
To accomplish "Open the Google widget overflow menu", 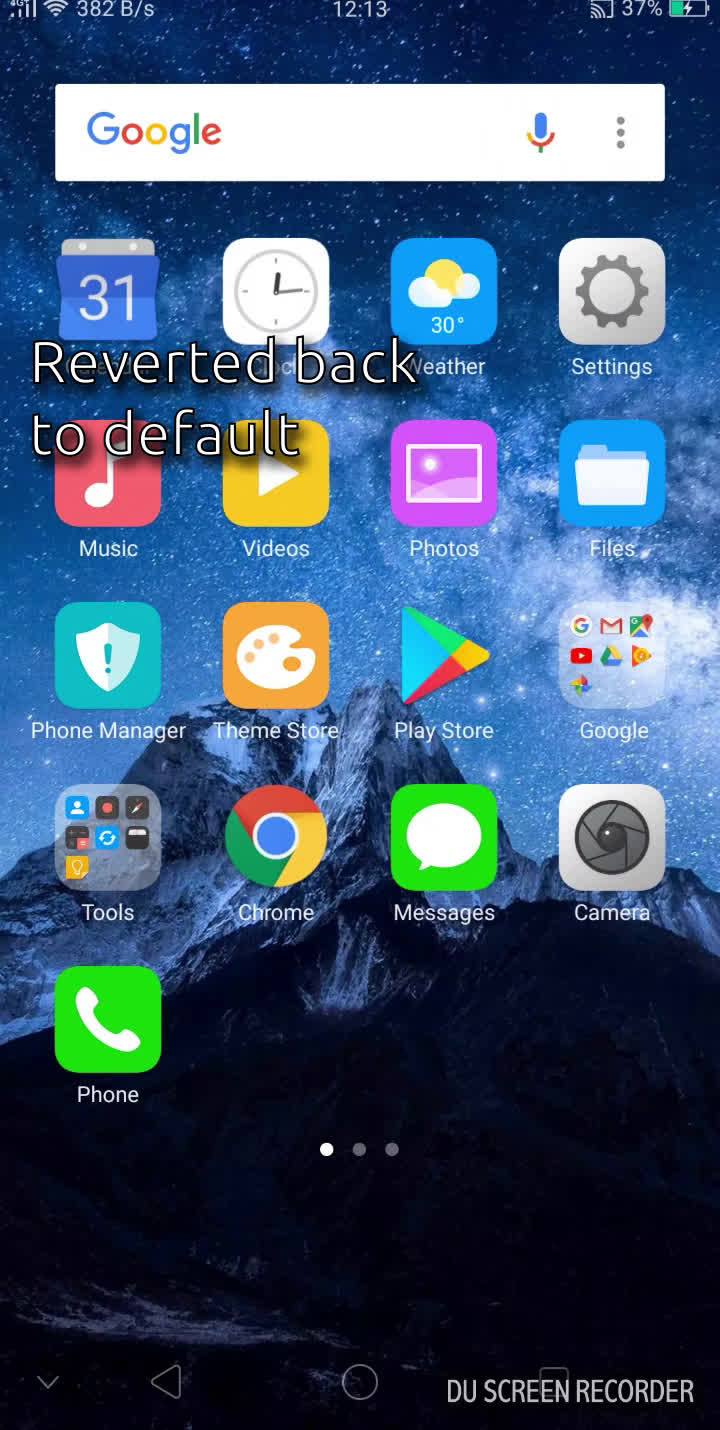I will click(620, 132).
